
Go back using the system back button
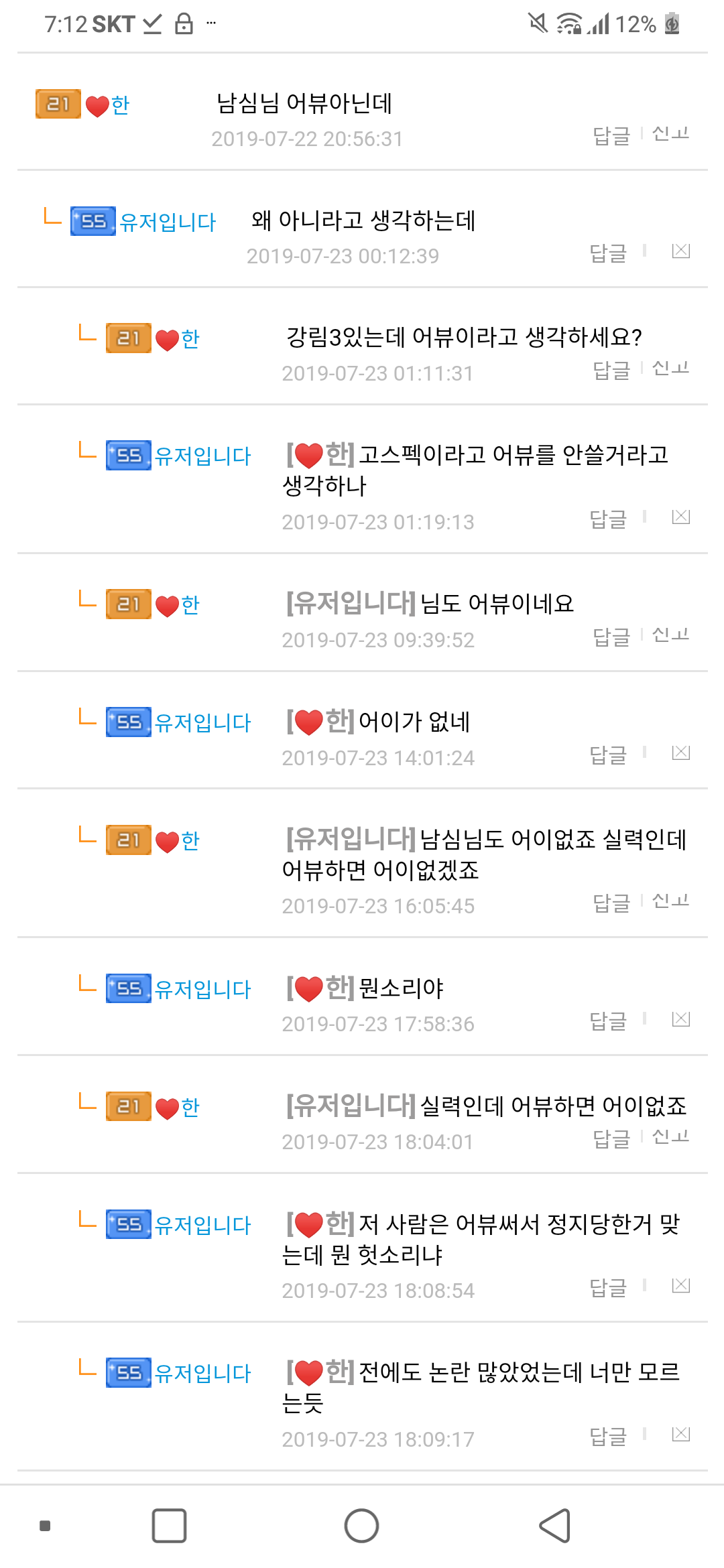tap(555, 1526)
